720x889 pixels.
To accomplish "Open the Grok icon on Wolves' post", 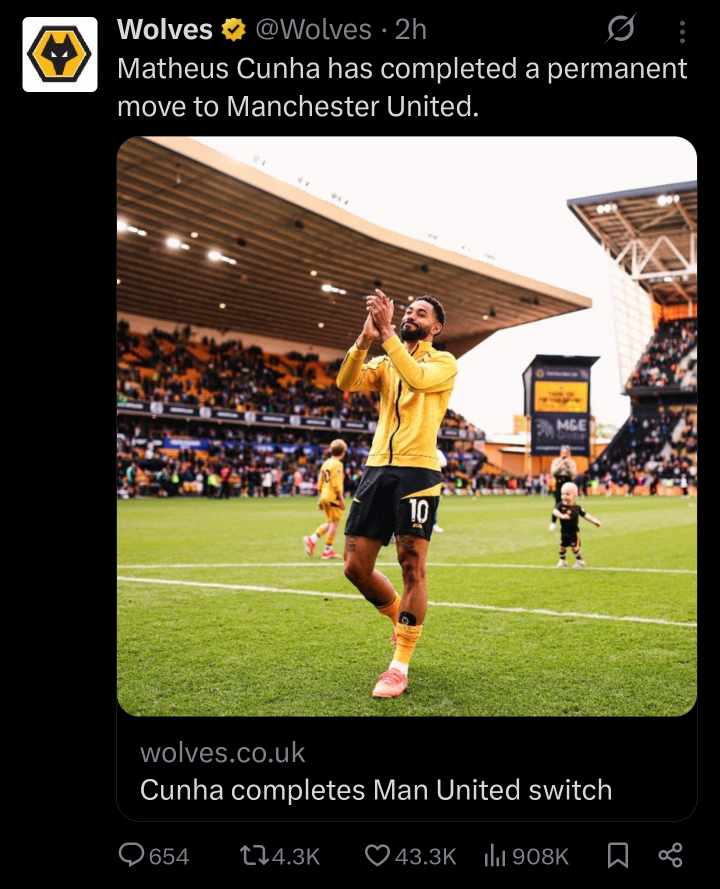I will coord(620,31).
